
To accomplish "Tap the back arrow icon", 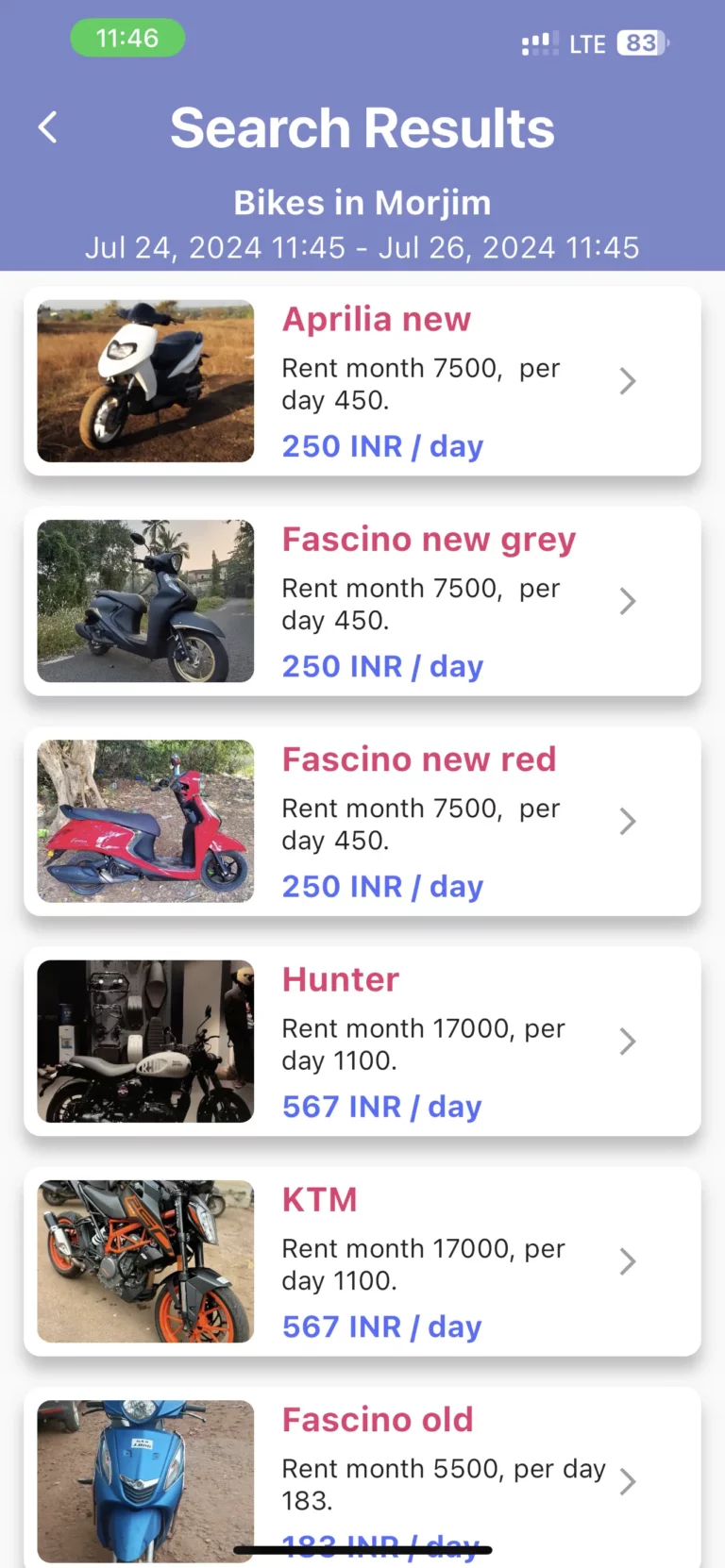I will (46, 126).
